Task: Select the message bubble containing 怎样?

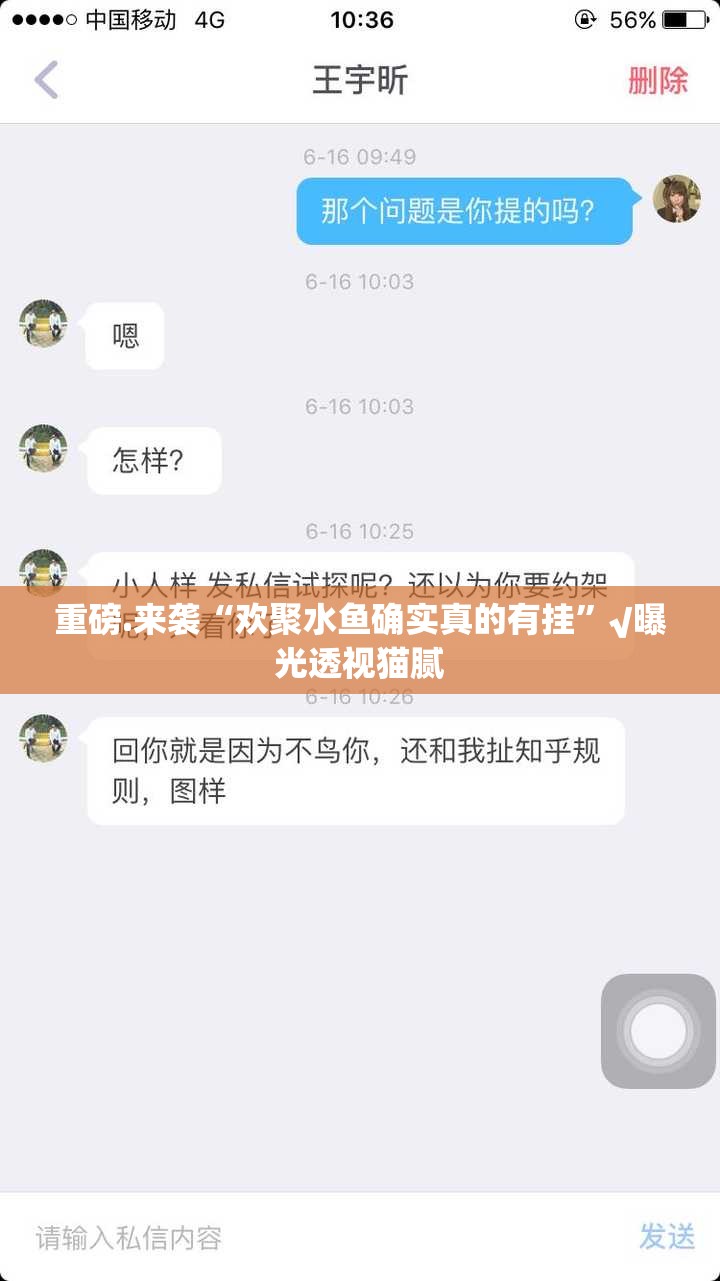Action: coord(152,460)
